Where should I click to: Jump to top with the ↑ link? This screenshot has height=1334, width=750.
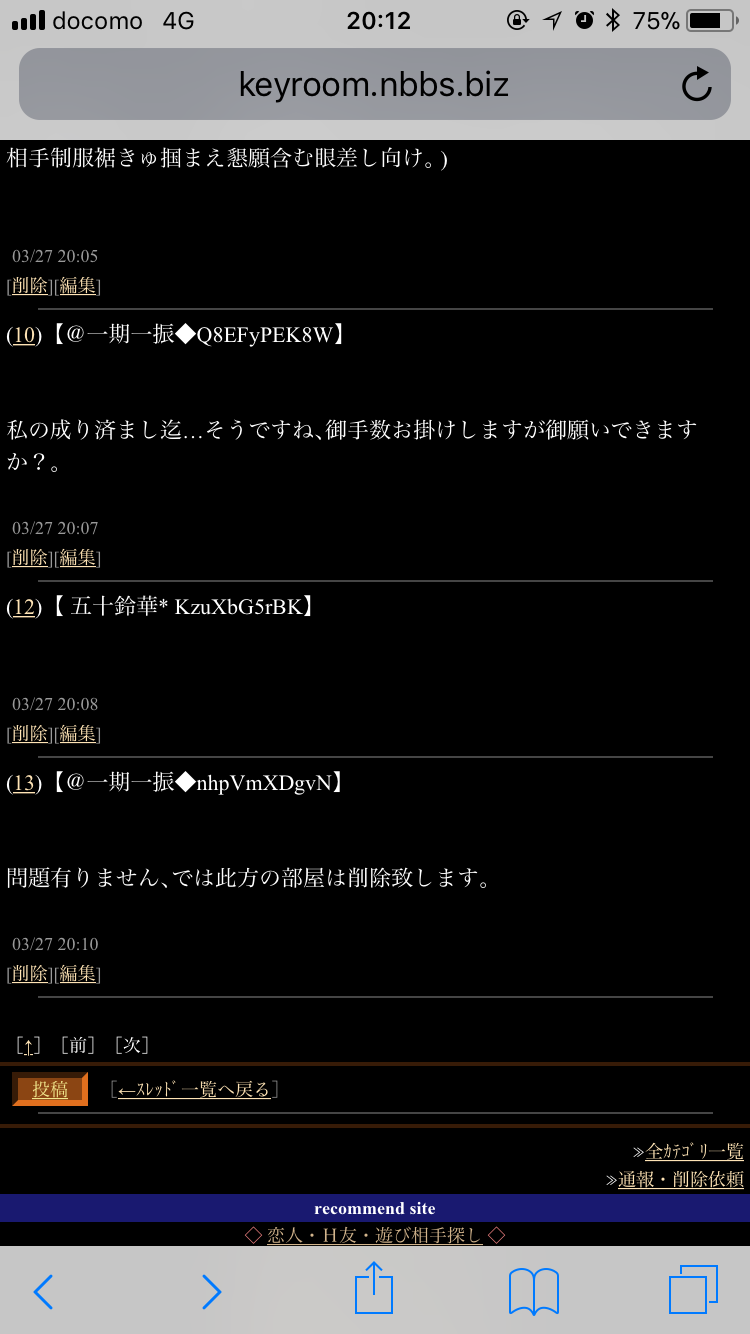click(31, 1046)
